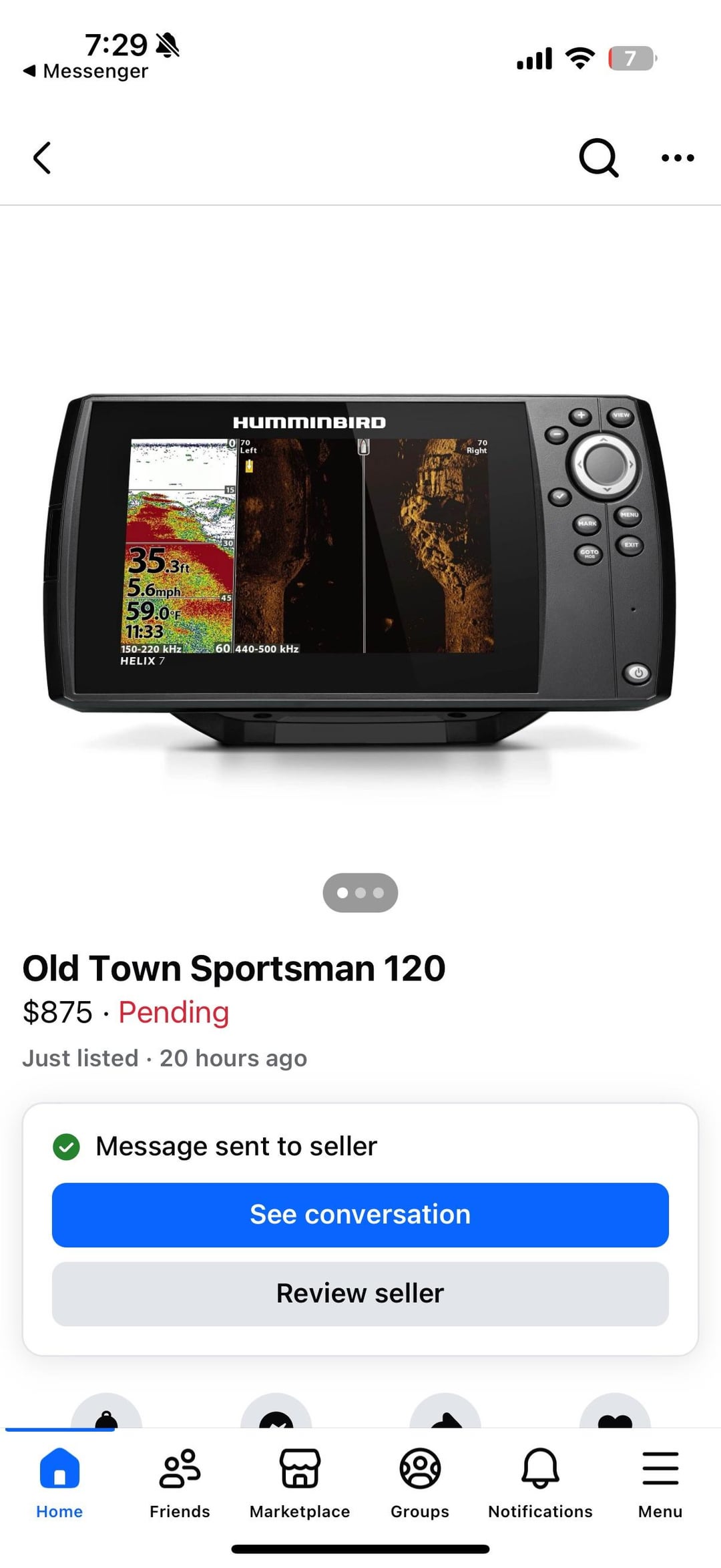Screen dimensions: 721x1568
Task: Tap the Review seller button
Action: [360, 1294]
